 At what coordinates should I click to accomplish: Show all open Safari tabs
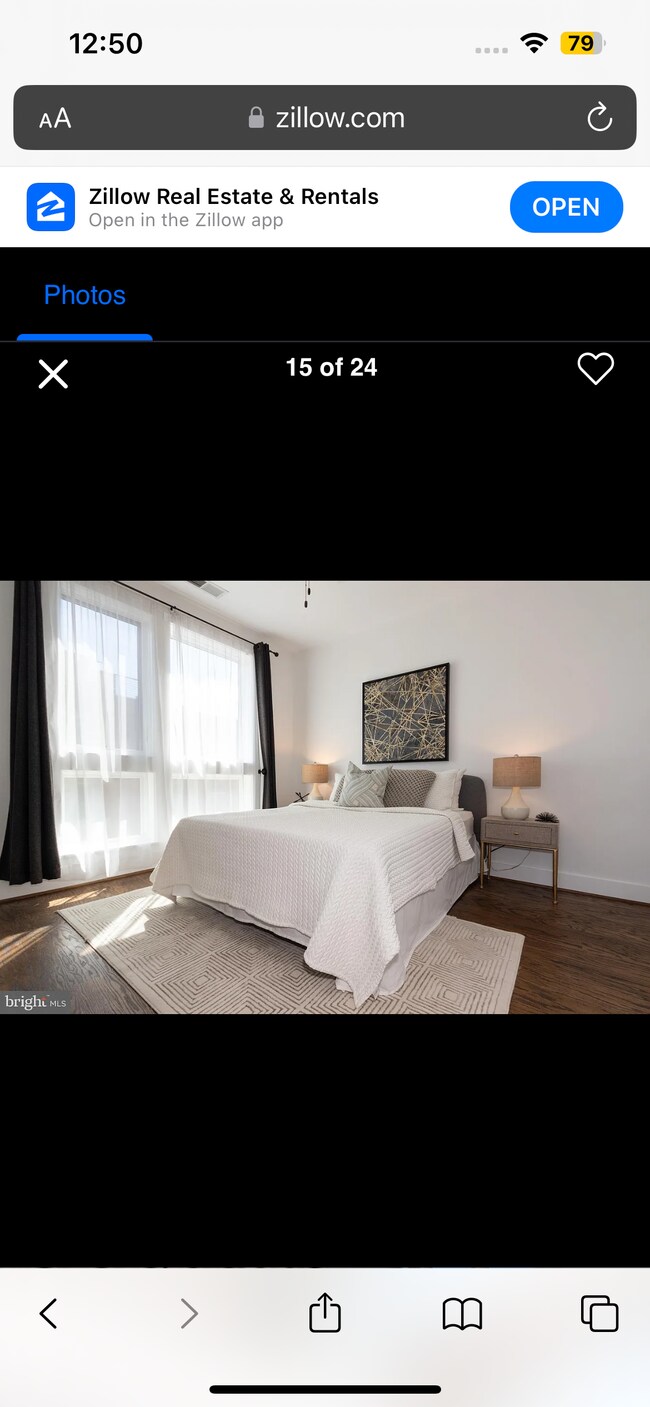point(599,1313)
